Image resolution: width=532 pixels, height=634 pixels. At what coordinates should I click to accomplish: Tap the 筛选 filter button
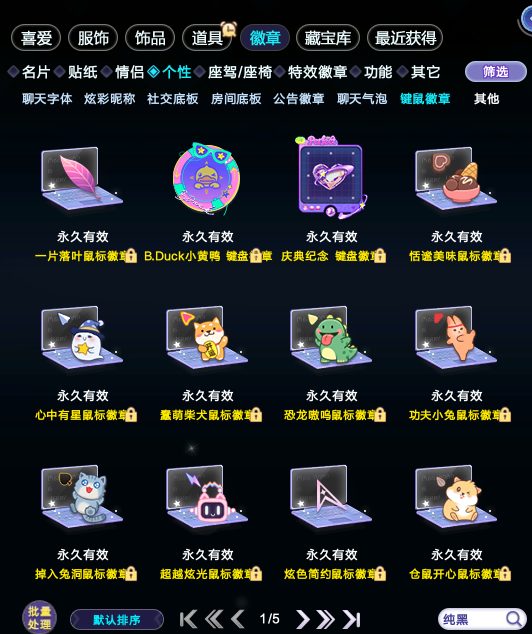(496, 72)
